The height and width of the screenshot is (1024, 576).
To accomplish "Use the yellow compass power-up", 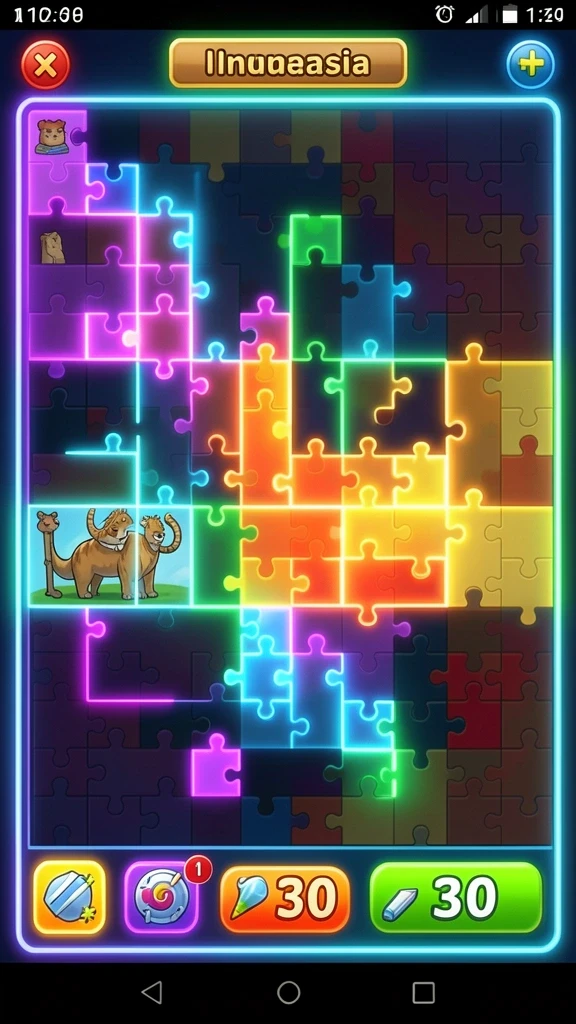I will [x=69, y=896].
